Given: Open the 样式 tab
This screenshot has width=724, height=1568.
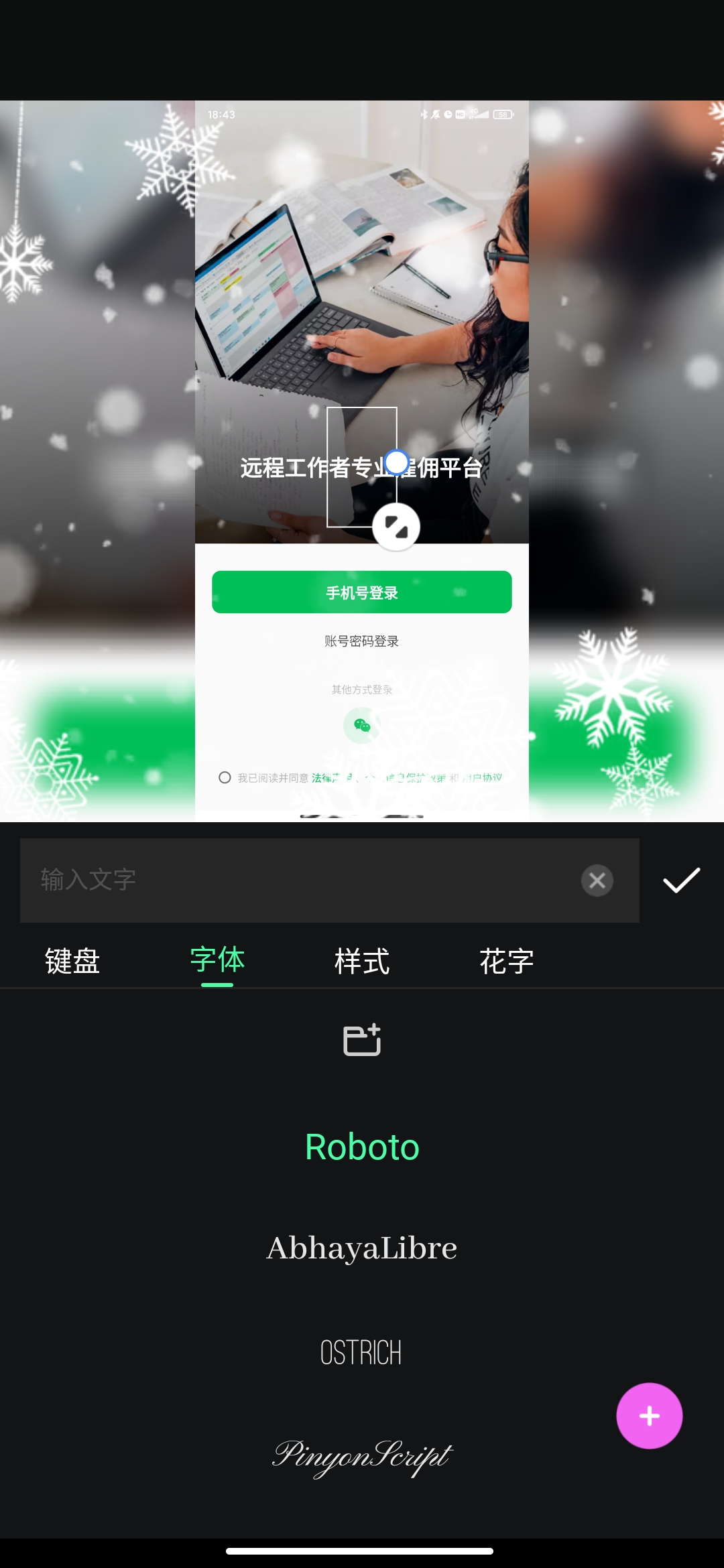Looking at the screenshot, I should [362, 961].
